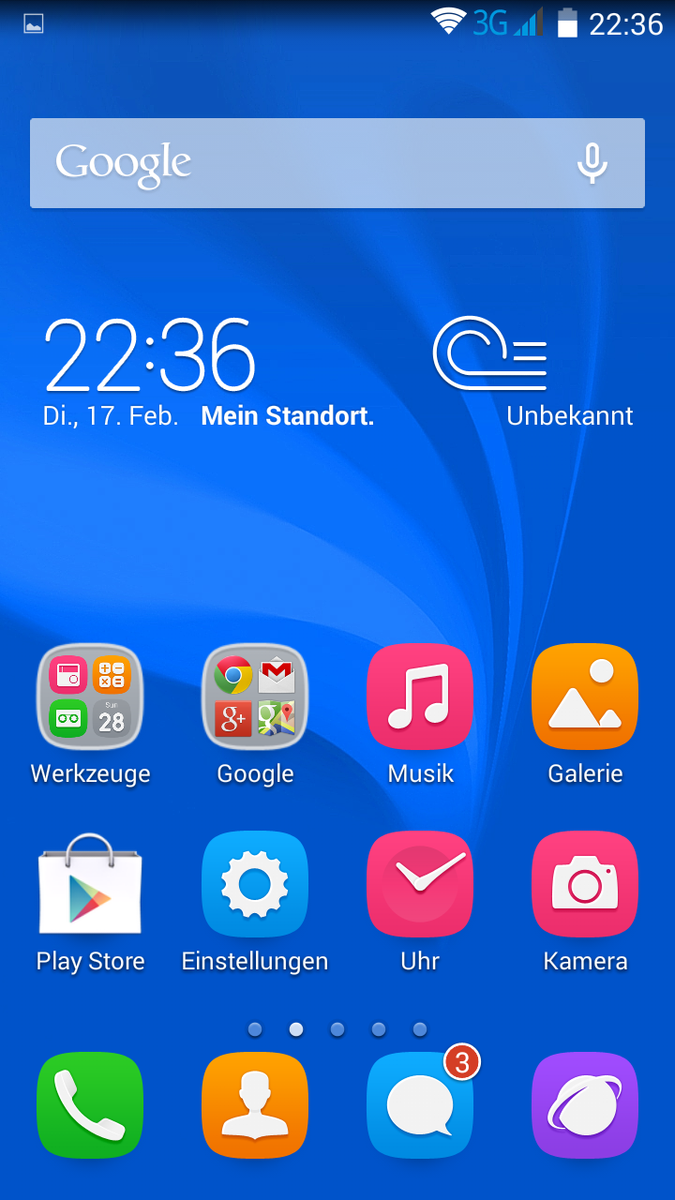Screen dimensions: 675x1200
Task: Start voice search with the microphone
Action: click(x=592, y=163)
